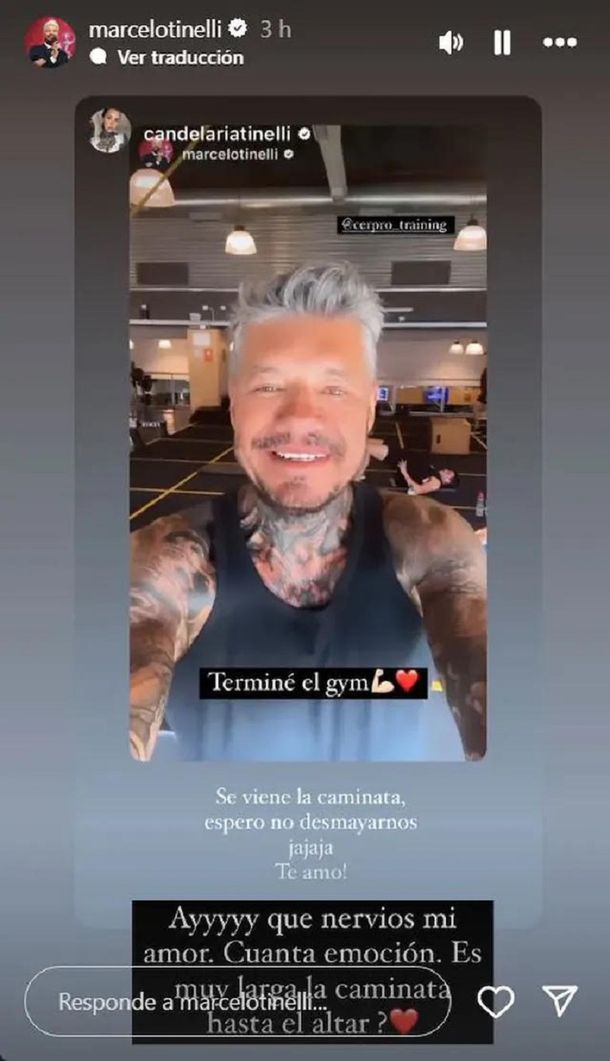The image size is (610, 1061).
Task: Pause the story playback
Action: pos(503,42)
